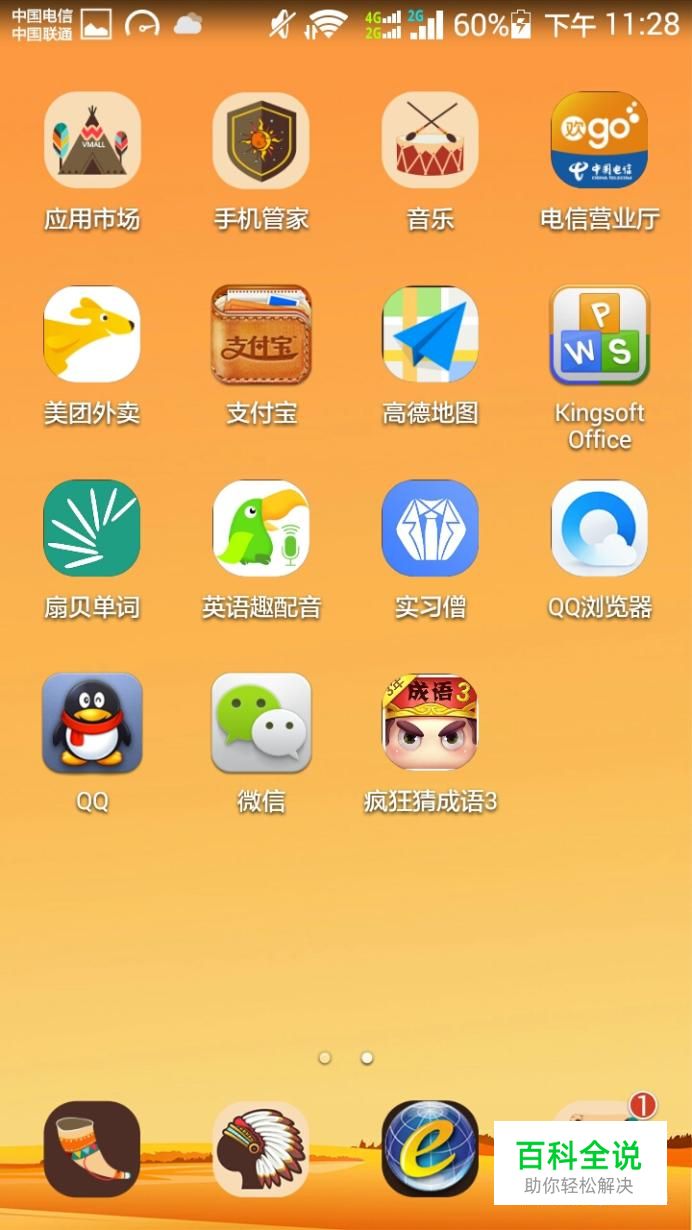This screenshot has height=1230, width=692.
Task: Open the dock browser globe icon
Action: pos(430,1148)
